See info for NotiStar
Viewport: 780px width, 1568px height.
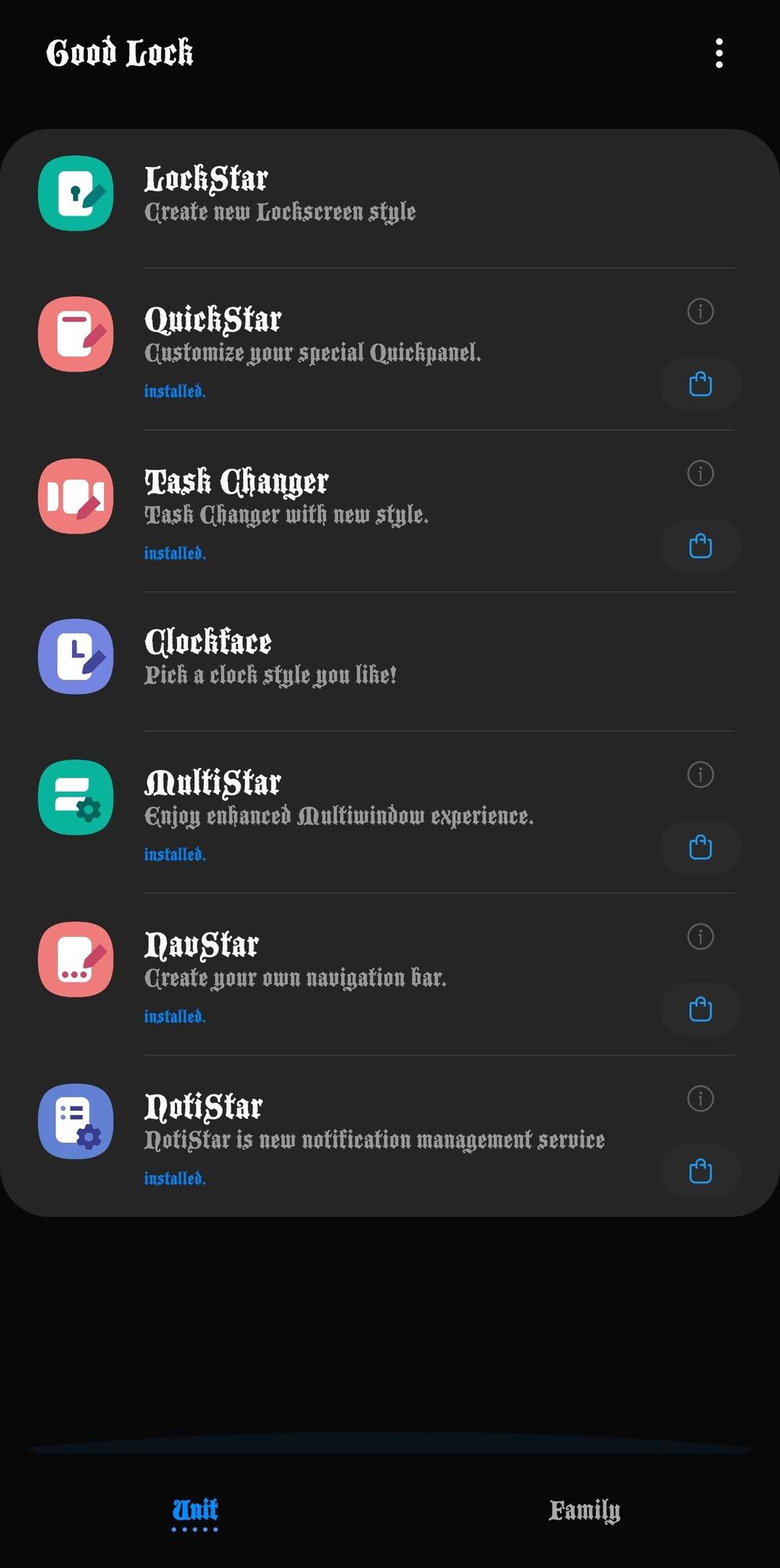(x=700, y=1098)
